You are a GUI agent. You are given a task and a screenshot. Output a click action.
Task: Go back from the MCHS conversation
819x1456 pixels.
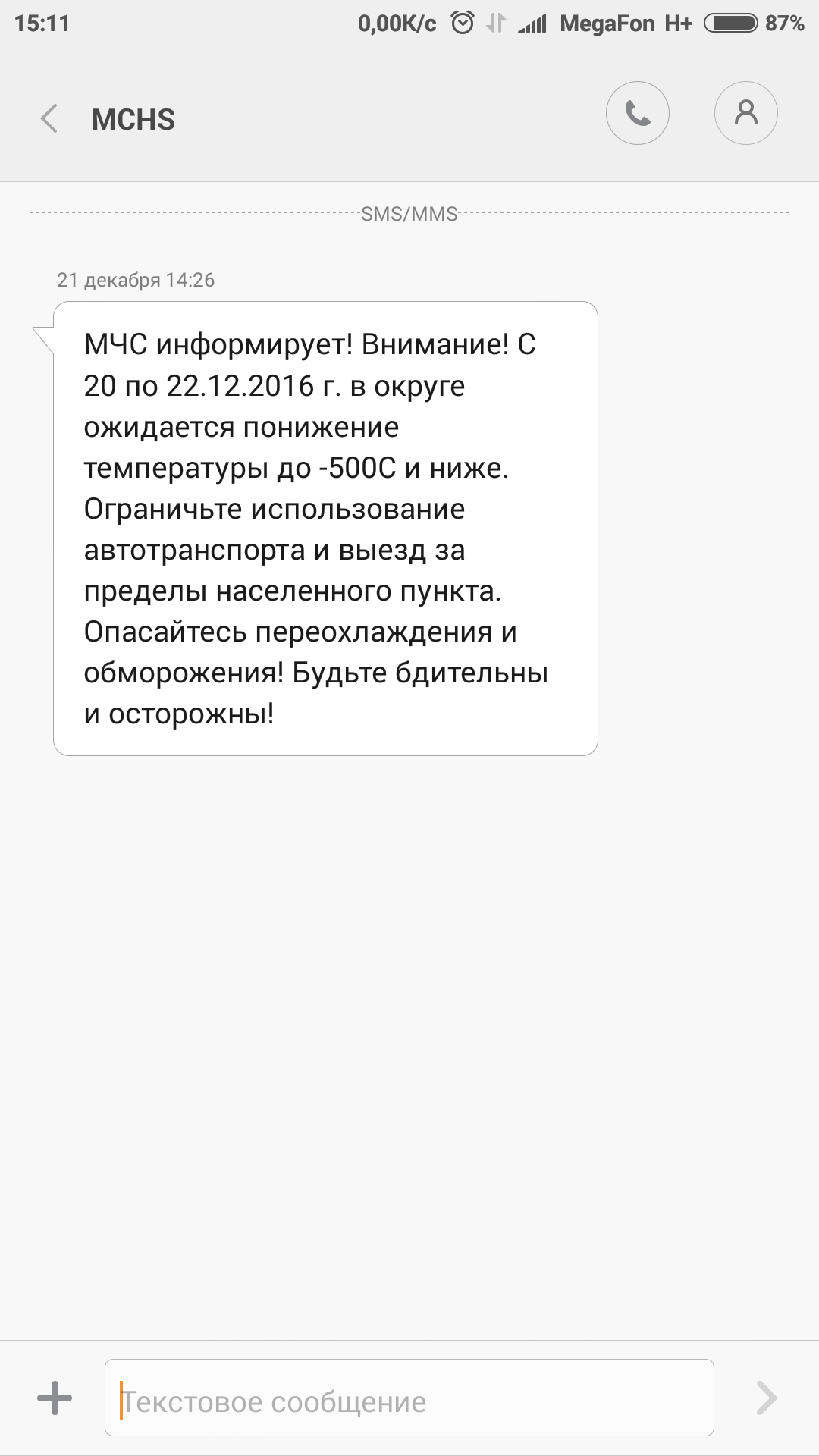(49, 120)
